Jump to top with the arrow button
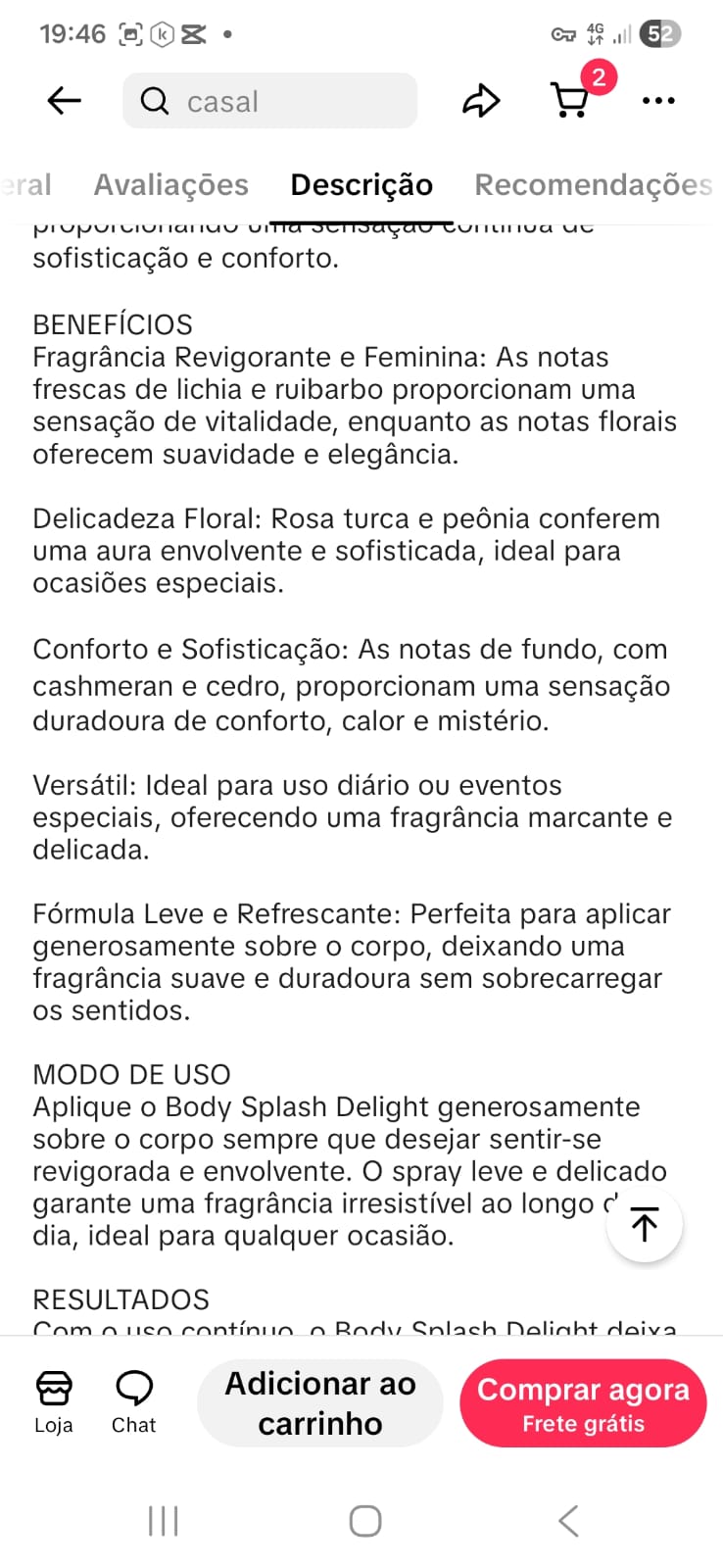Image resolution: width=723 pixels, height=1568 pixels. (645, 1224)
